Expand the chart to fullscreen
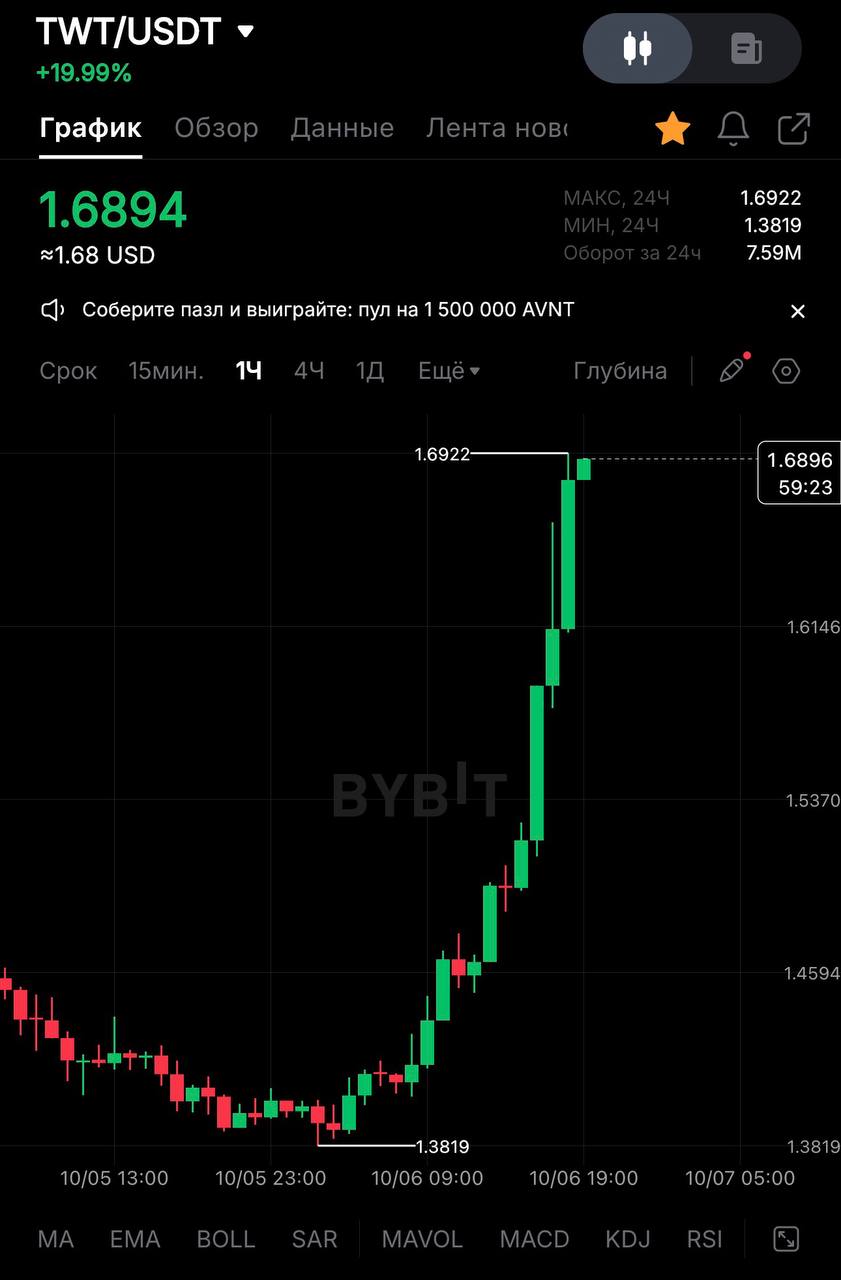 (x=787, y=1239)
